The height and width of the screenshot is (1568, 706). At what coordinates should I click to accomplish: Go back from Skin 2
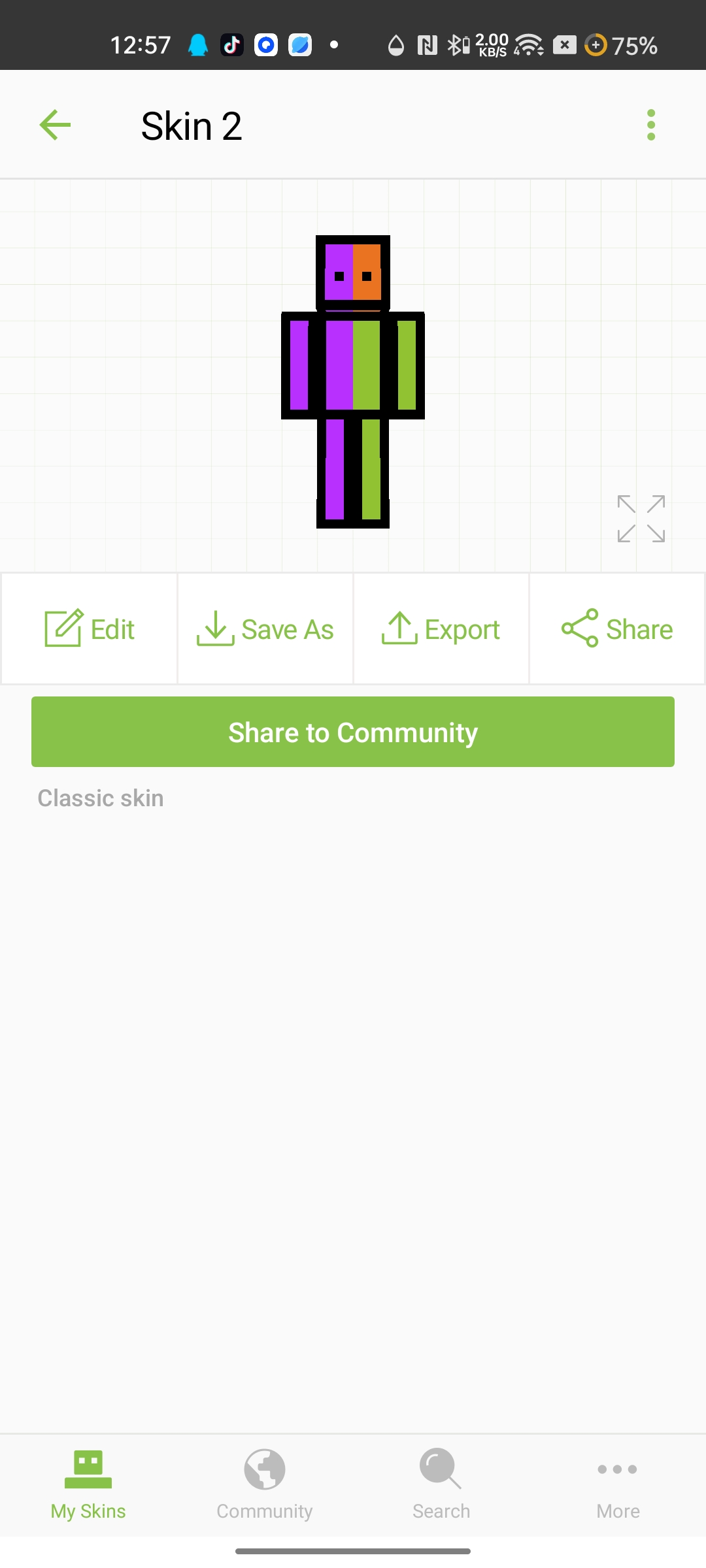coord(56,125)
